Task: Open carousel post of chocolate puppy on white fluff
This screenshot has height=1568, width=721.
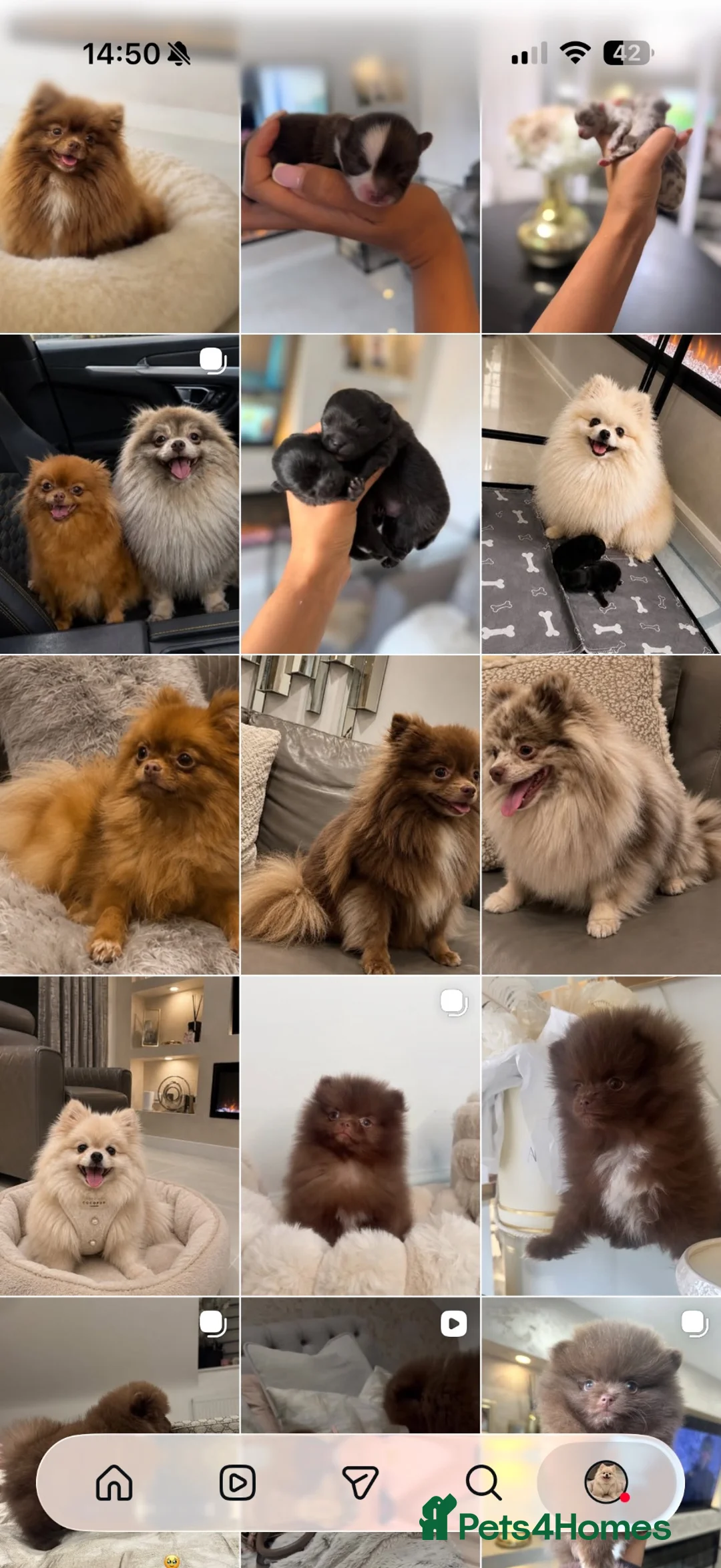Action: pos(360,1135)
